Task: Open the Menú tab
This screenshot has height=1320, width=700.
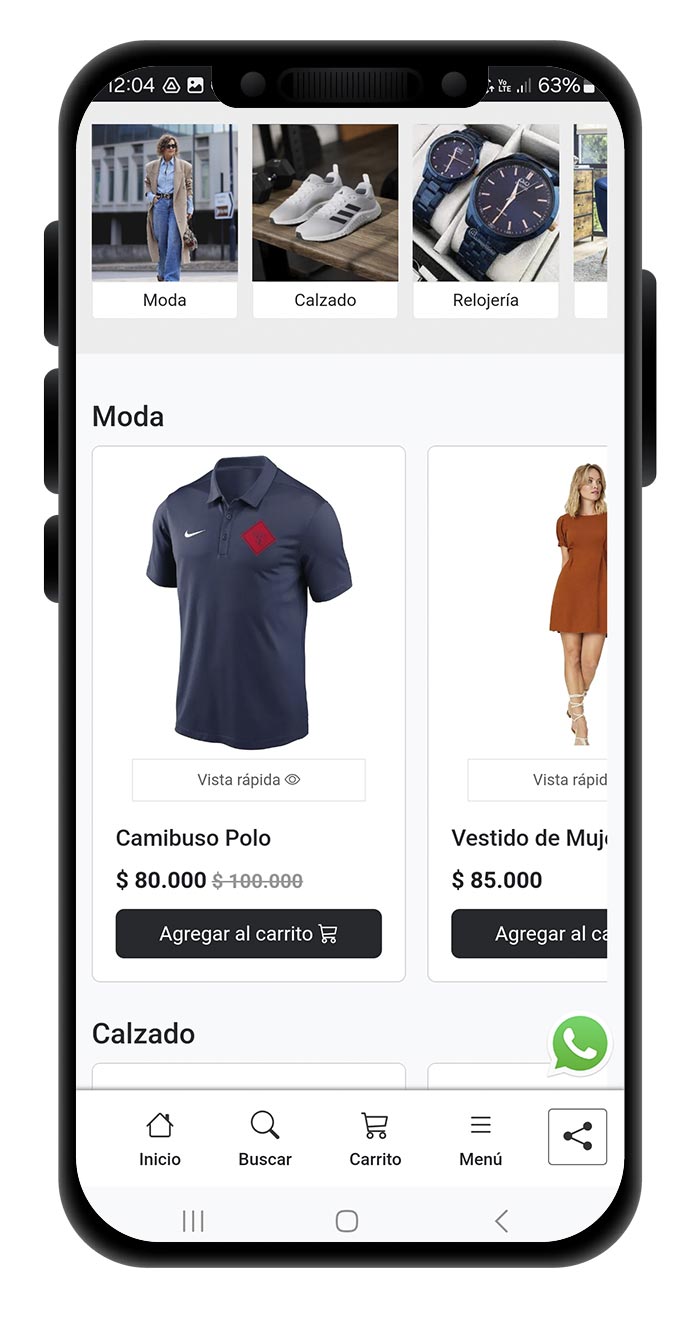Action: pyautogui.click(x=481, y=1139)
